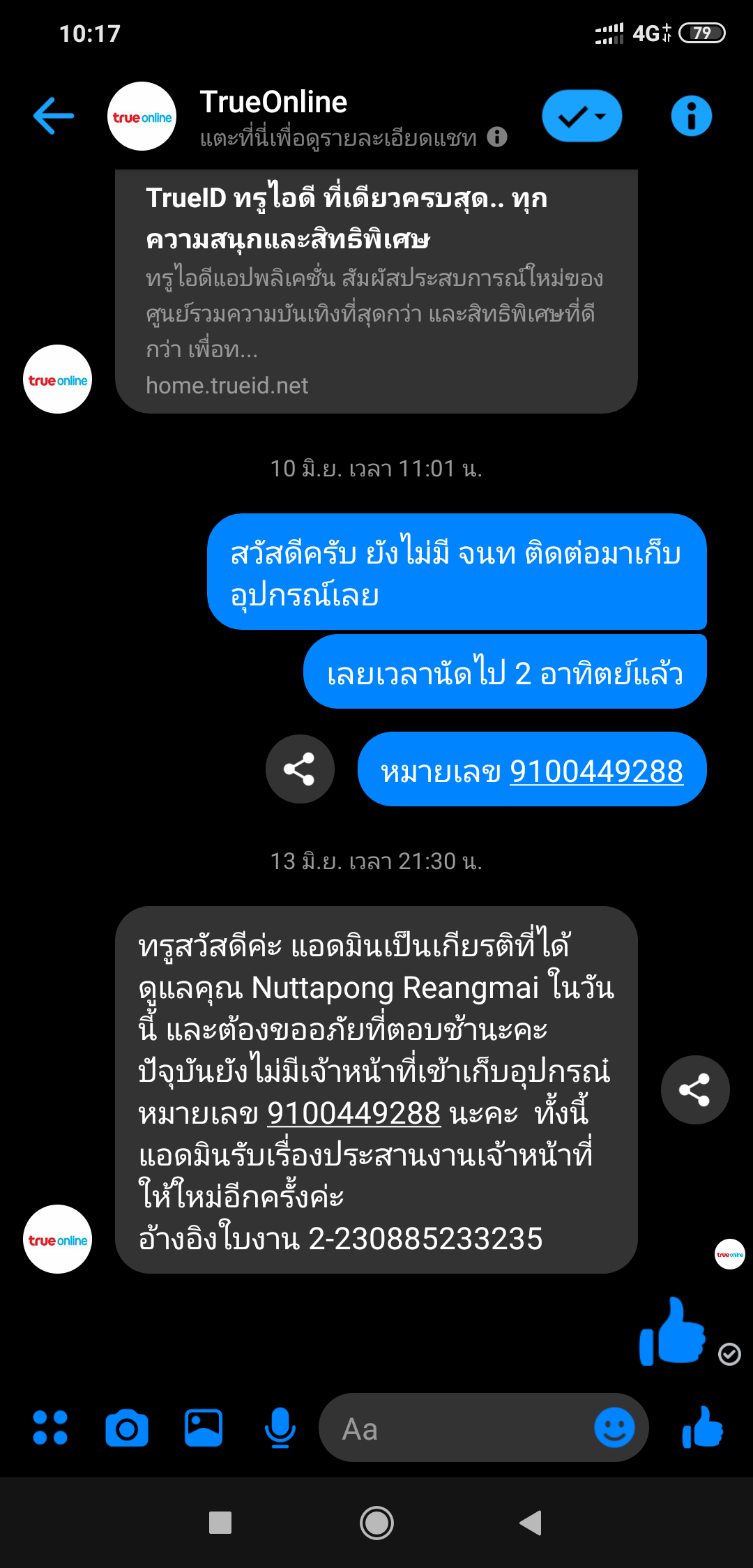
Task: Go to the system home screen
Action: 376,1523
